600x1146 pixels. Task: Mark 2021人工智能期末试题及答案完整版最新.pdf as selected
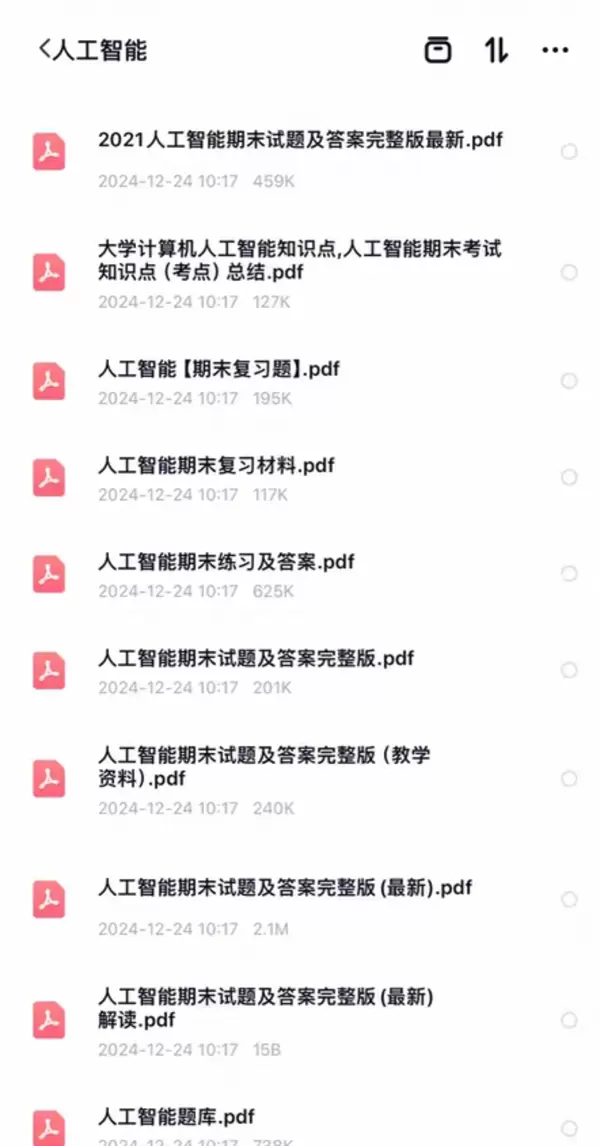click(x=569, y=152)
